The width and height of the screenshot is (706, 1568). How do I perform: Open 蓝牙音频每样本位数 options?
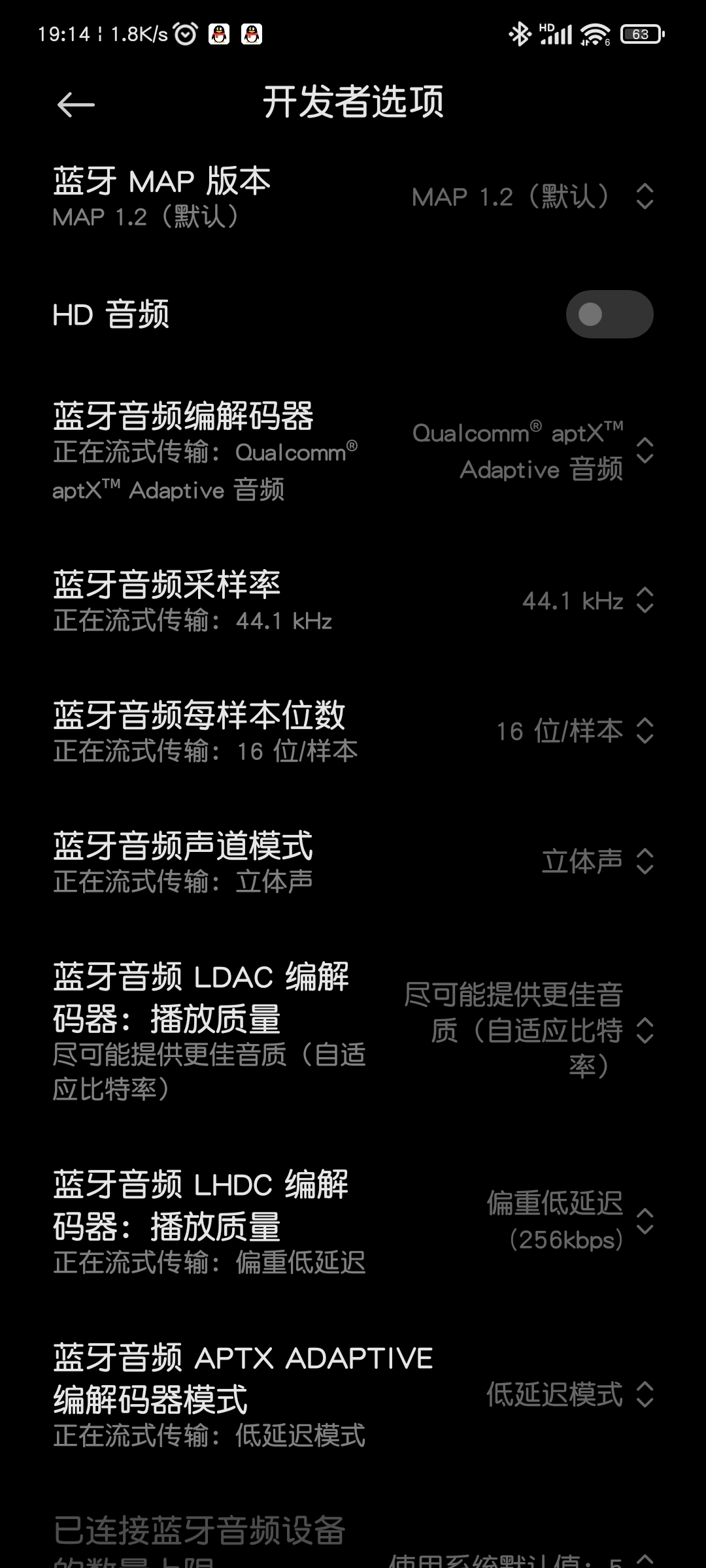click(353, 731)
